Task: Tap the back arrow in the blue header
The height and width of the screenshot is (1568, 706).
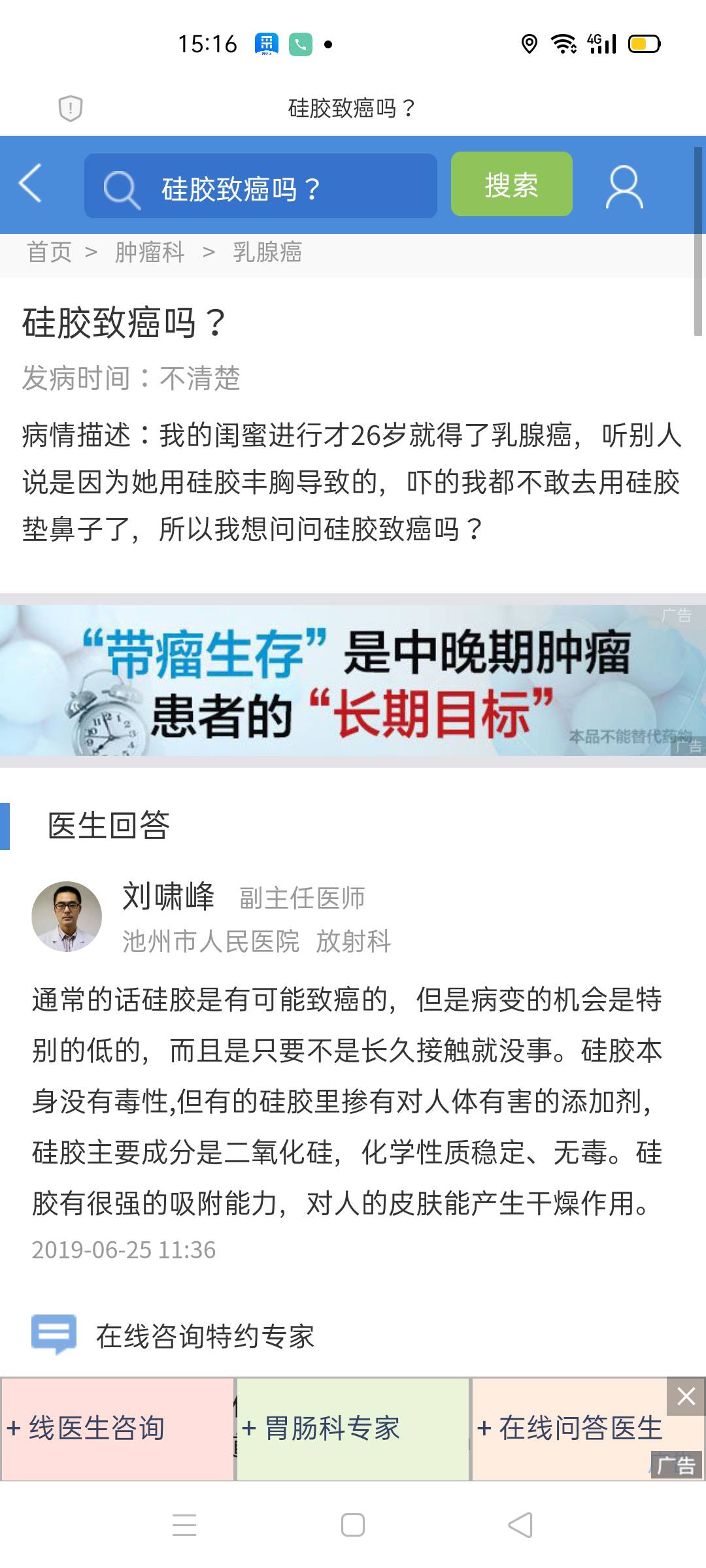Action: point(30,184)
